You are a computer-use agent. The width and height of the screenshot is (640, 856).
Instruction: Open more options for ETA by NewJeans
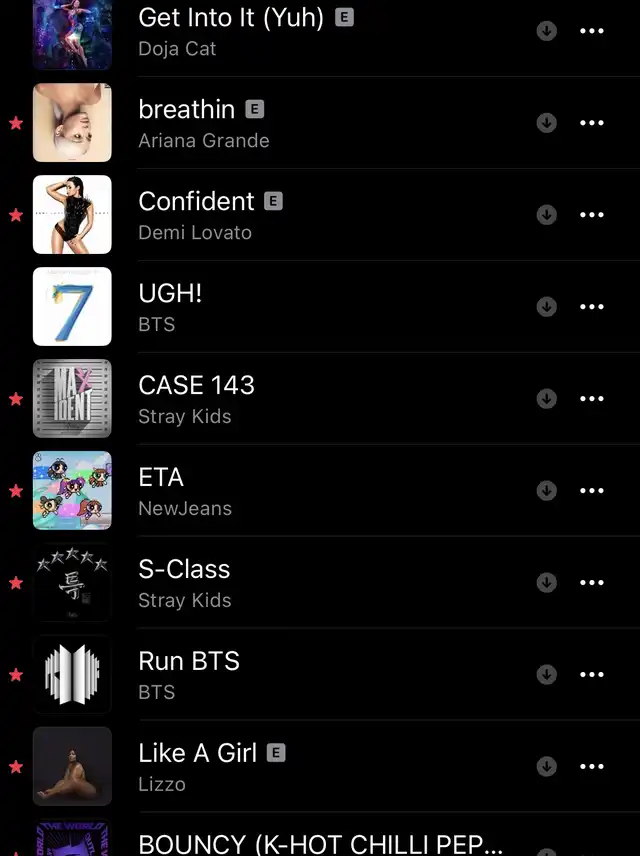click(592, 491)
